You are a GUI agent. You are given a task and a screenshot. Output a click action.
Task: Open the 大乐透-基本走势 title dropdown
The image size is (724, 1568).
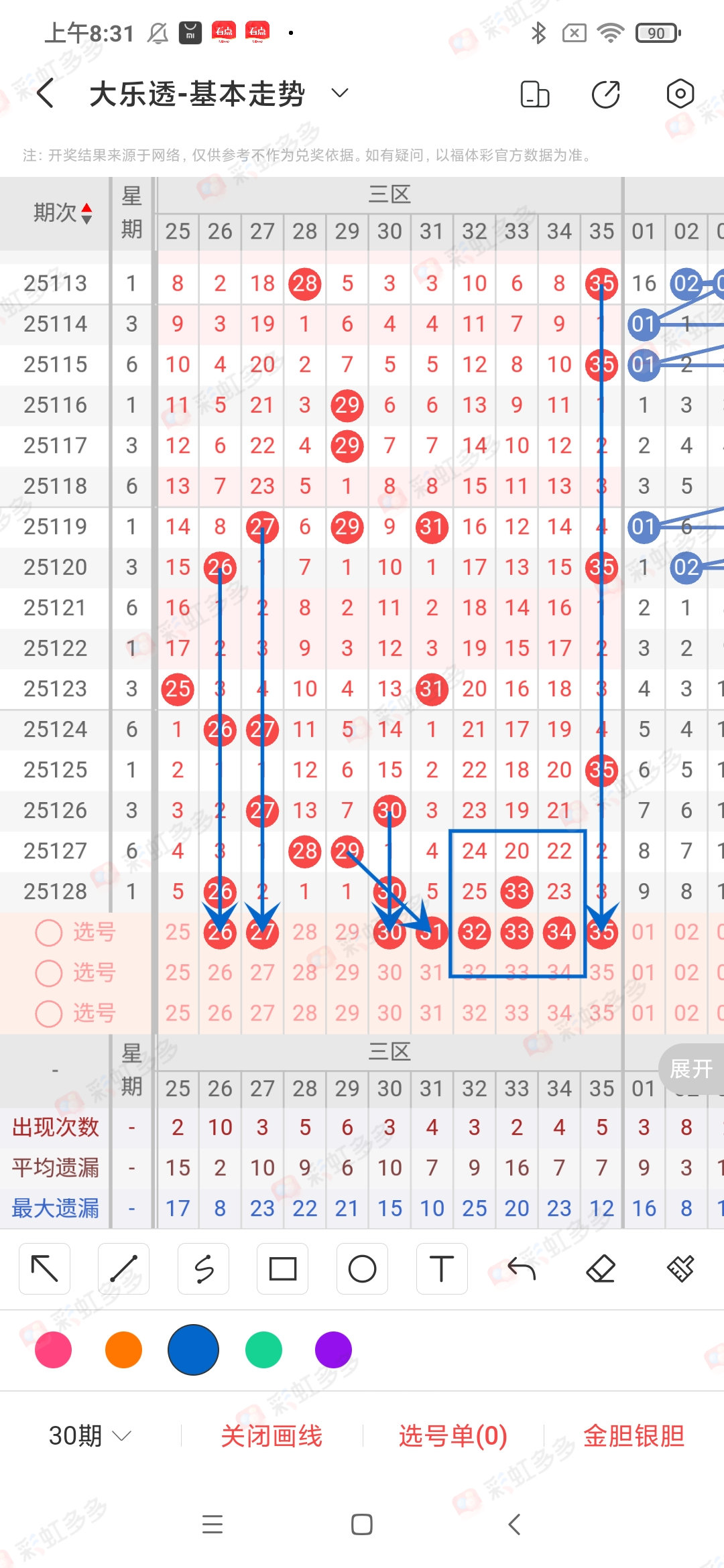pos(339,93)
